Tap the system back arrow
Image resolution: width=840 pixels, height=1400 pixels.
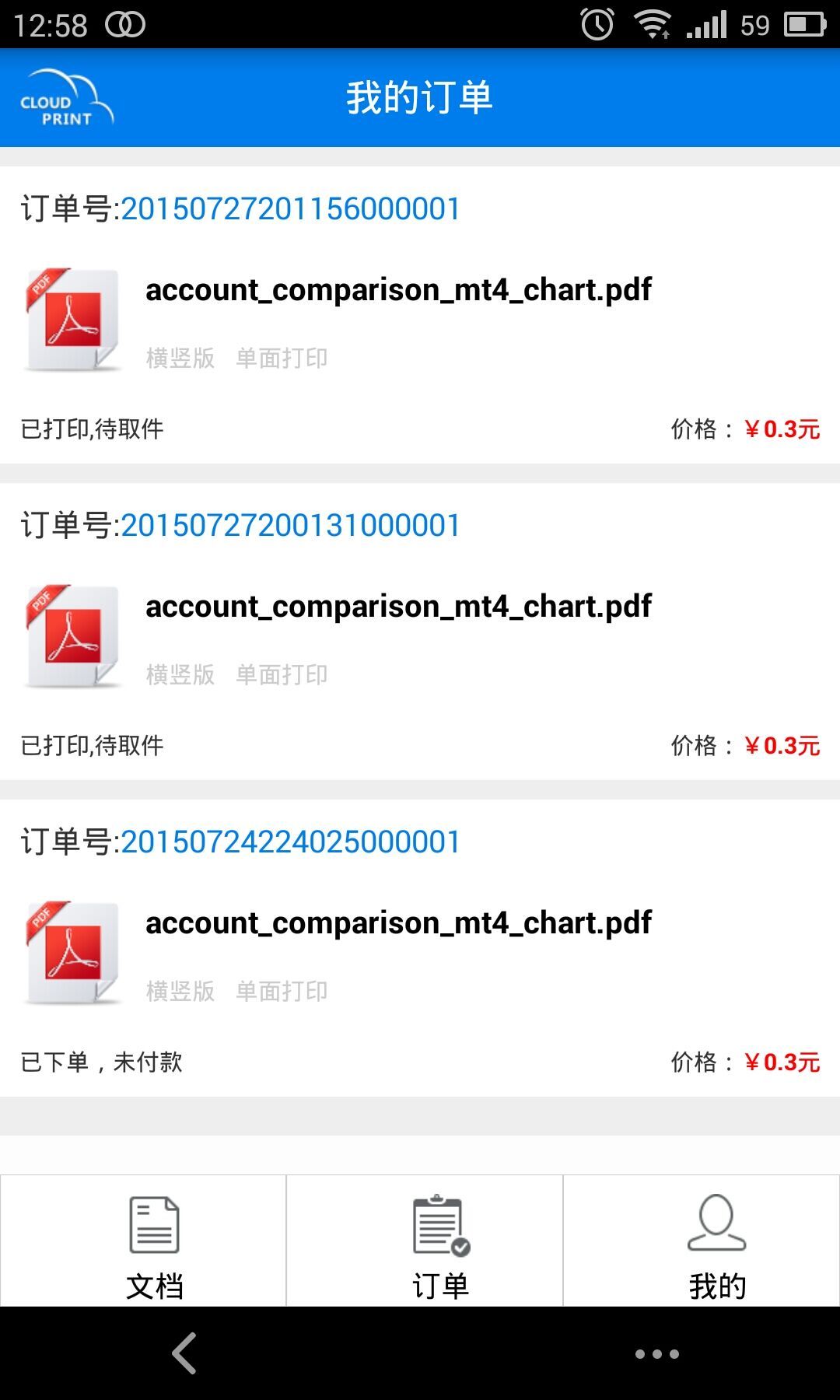tap(185, 1353)
